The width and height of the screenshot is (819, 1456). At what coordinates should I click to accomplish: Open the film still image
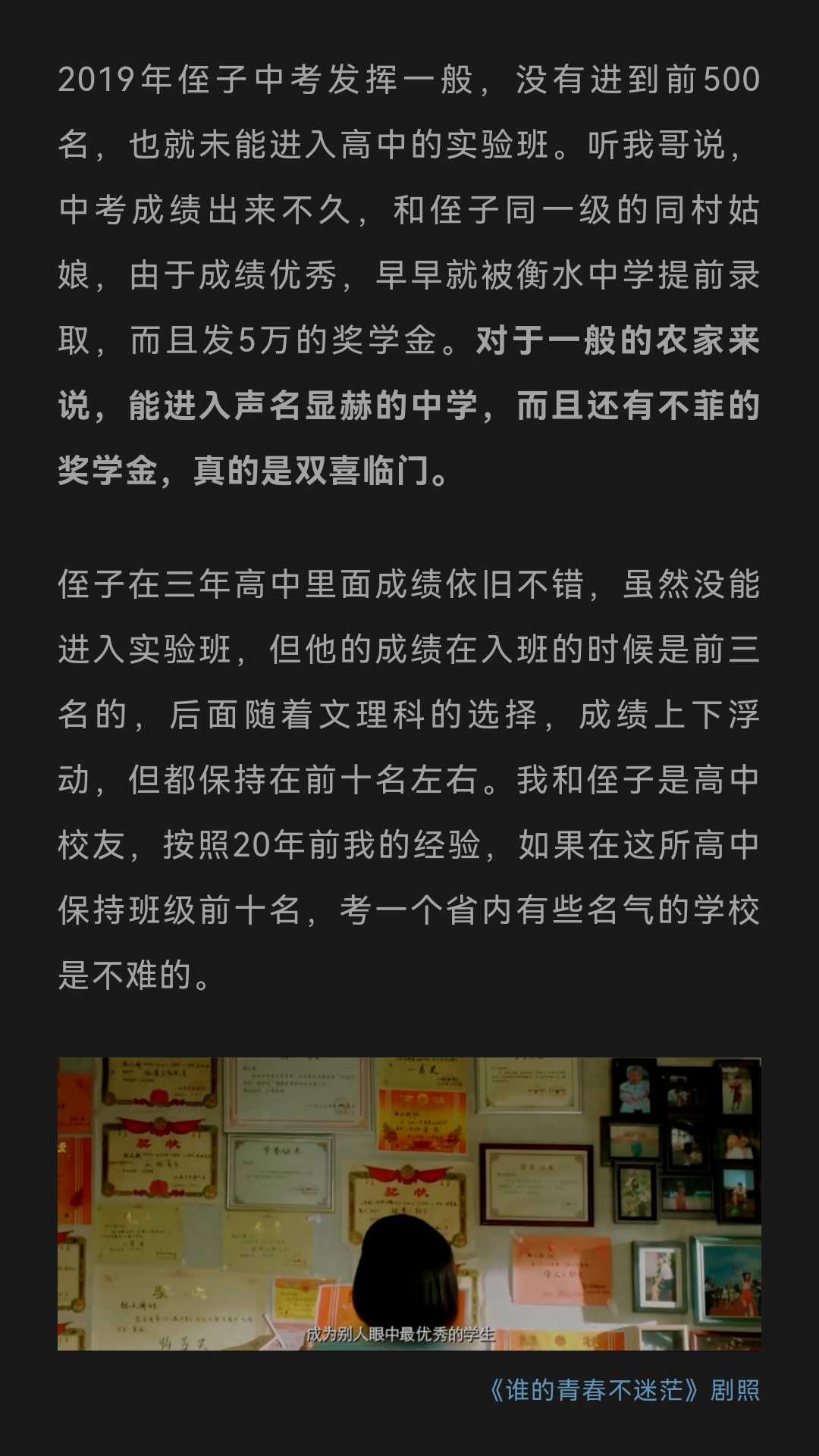[x=409, y=1204]
